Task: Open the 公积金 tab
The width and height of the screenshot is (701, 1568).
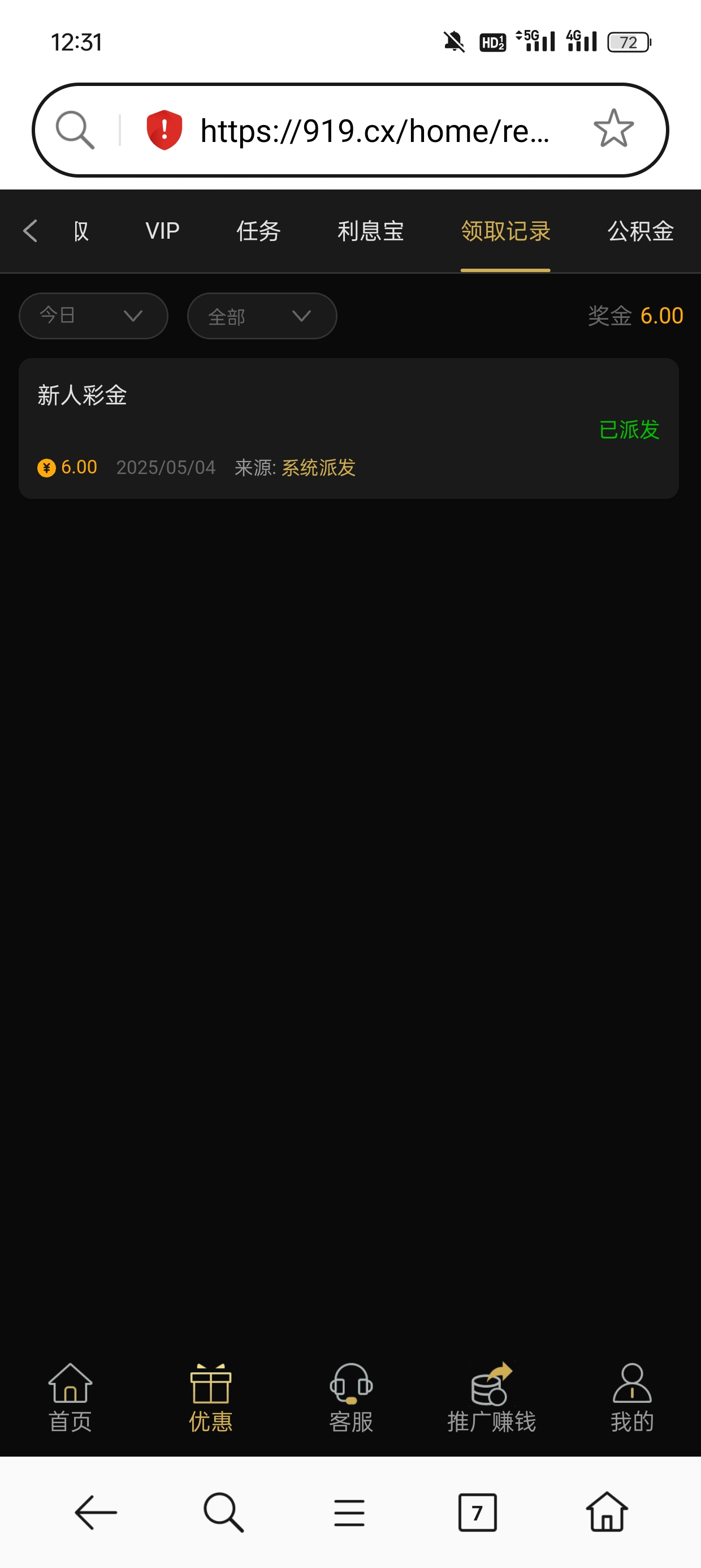Action: pos(640,231)
